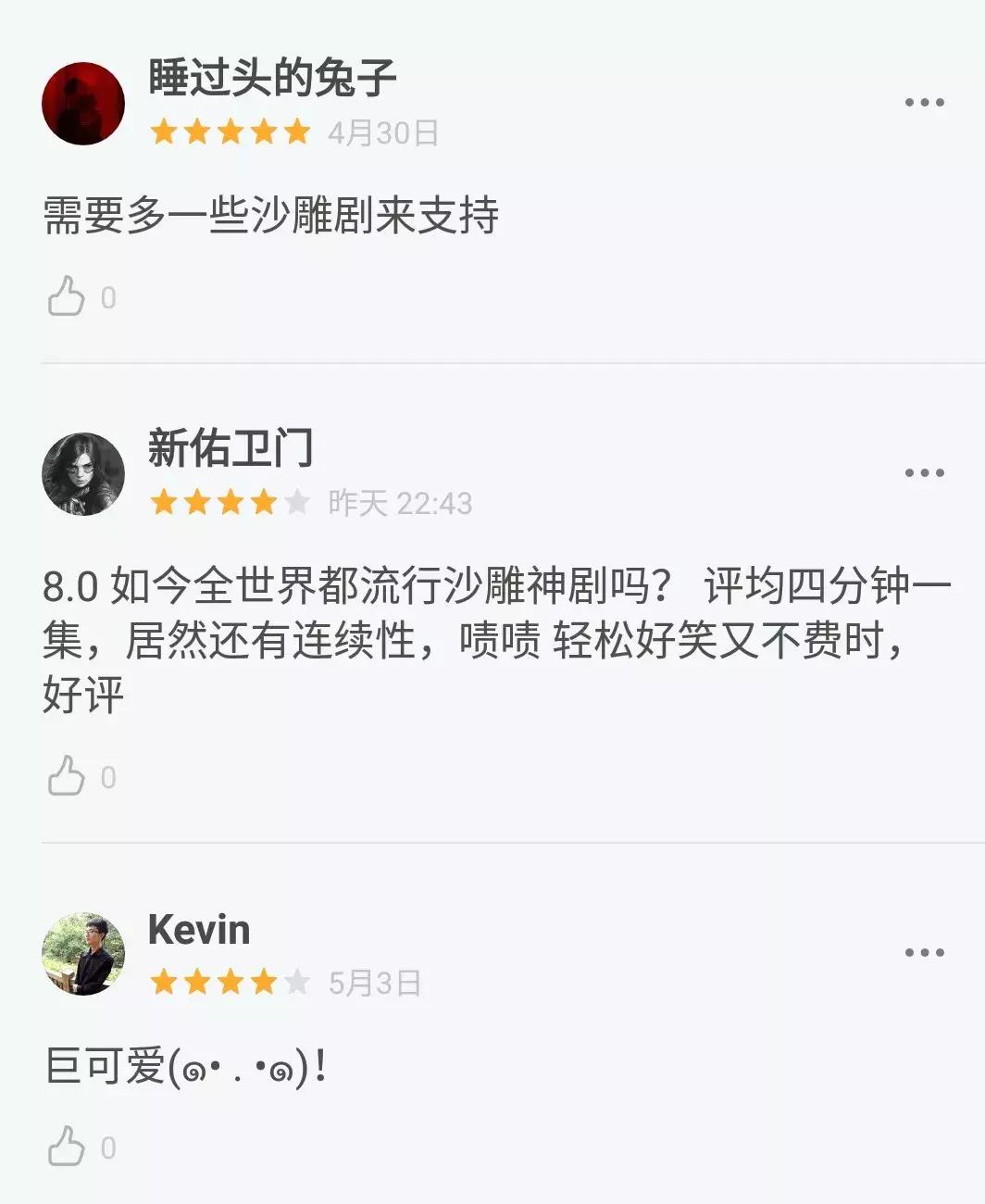Click 新佑卫门's avatar thumbnail
The height and width of the screenshot is (1204, 985).
[83, 472]
